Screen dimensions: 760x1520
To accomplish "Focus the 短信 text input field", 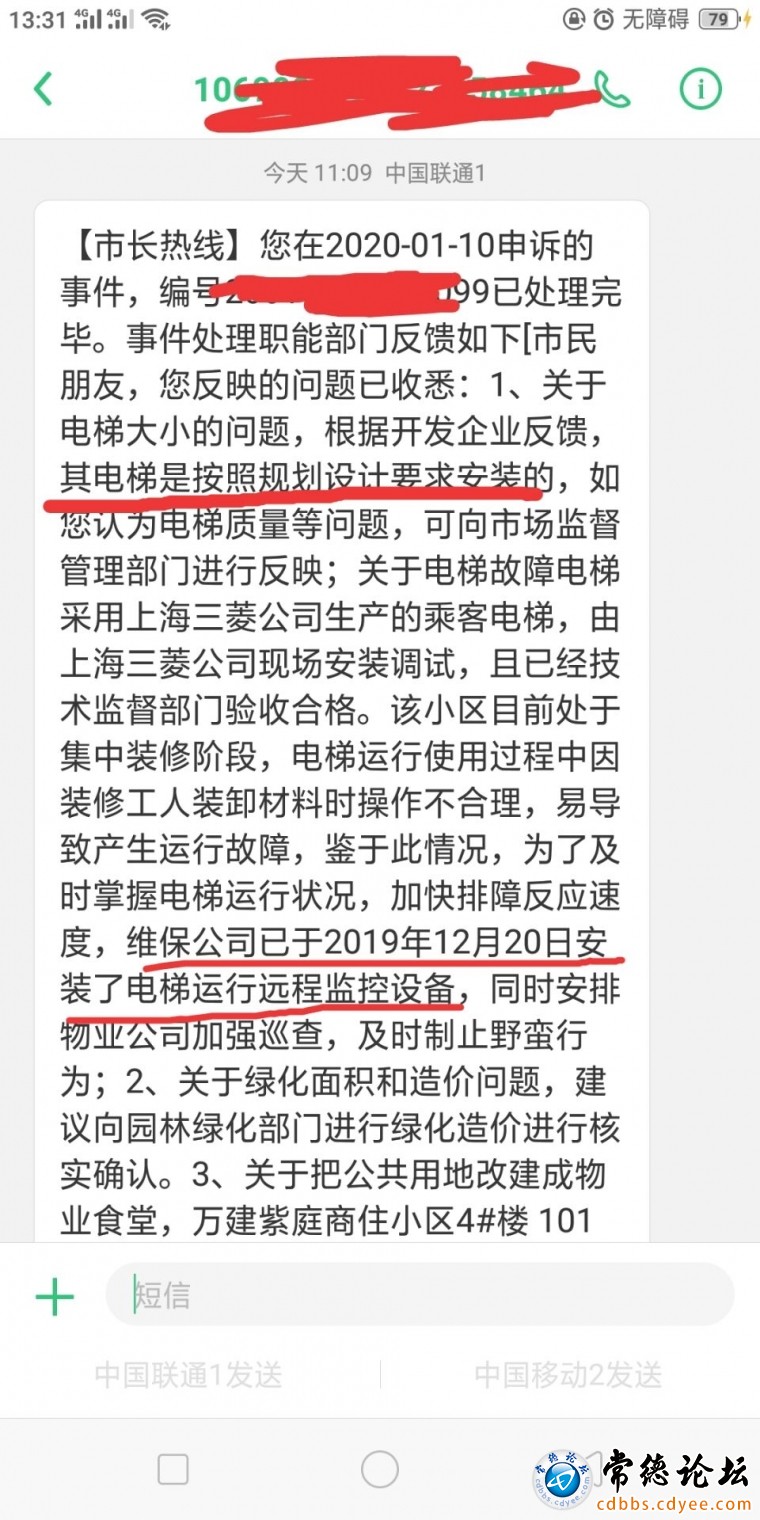I will coord(420,1295).
